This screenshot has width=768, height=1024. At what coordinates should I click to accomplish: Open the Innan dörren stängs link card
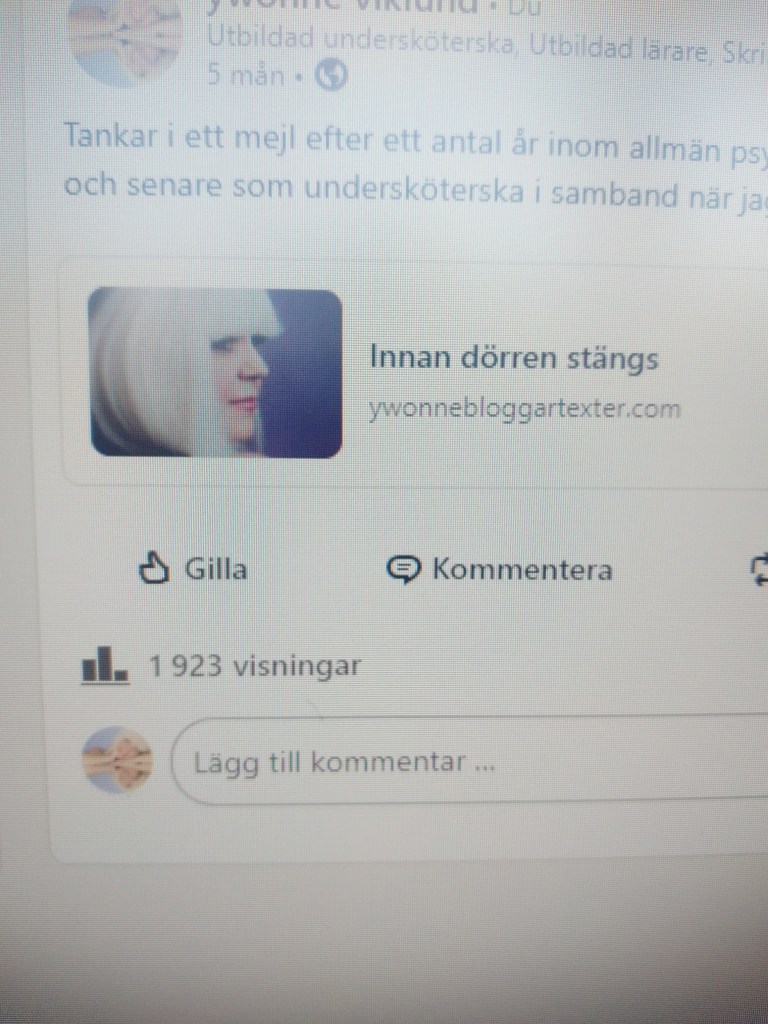[514, 358]
